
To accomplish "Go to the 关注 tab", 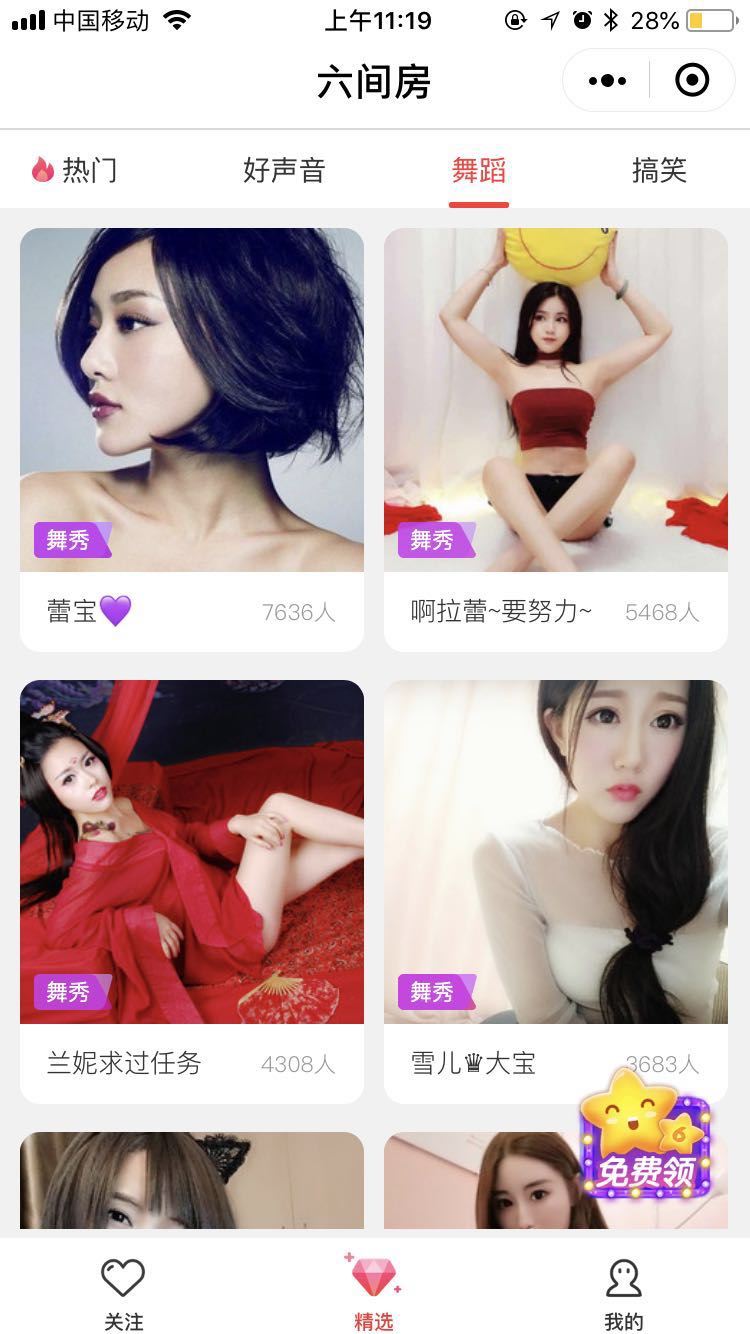I will pos(124,1294).
